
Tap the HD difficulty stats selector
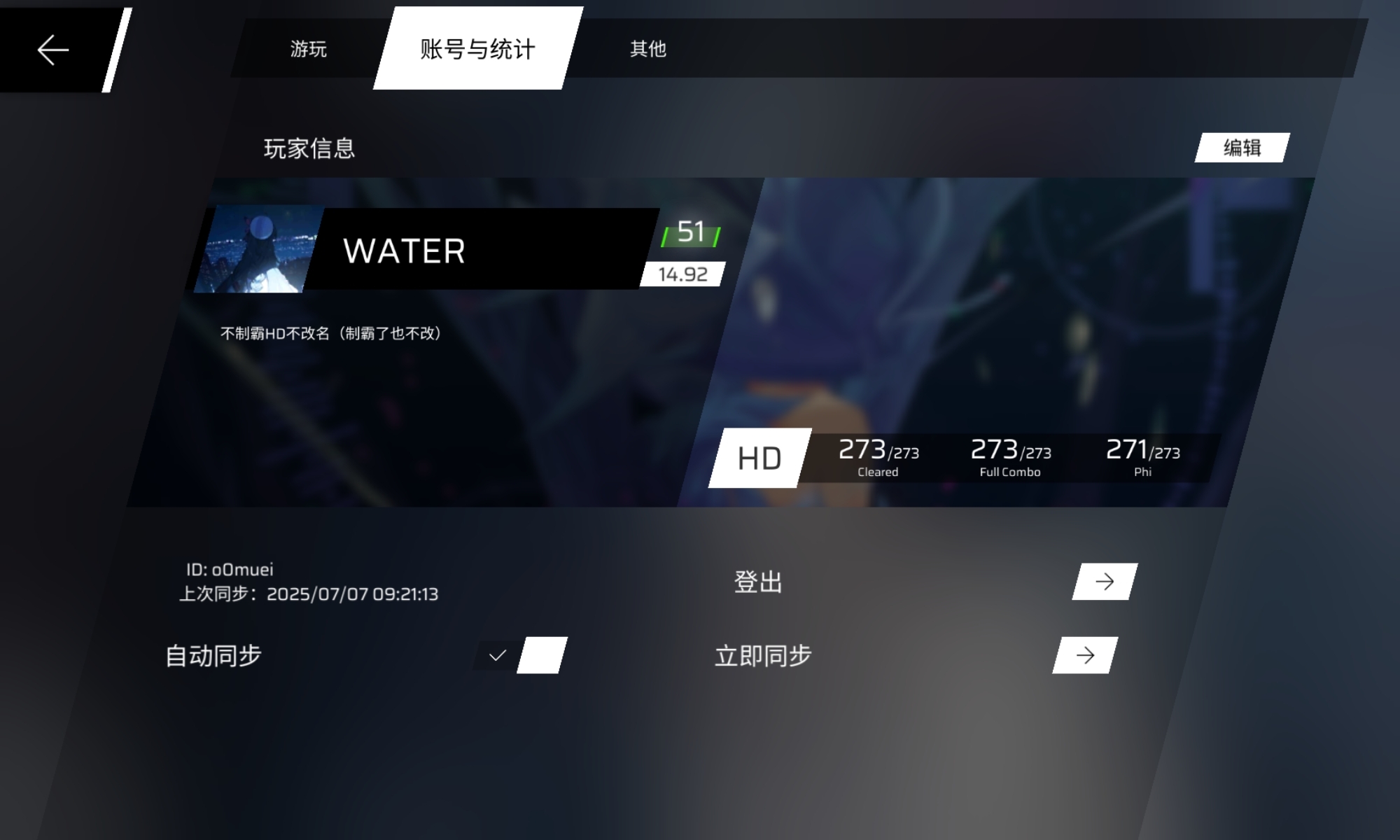click(x=759, y=458)
